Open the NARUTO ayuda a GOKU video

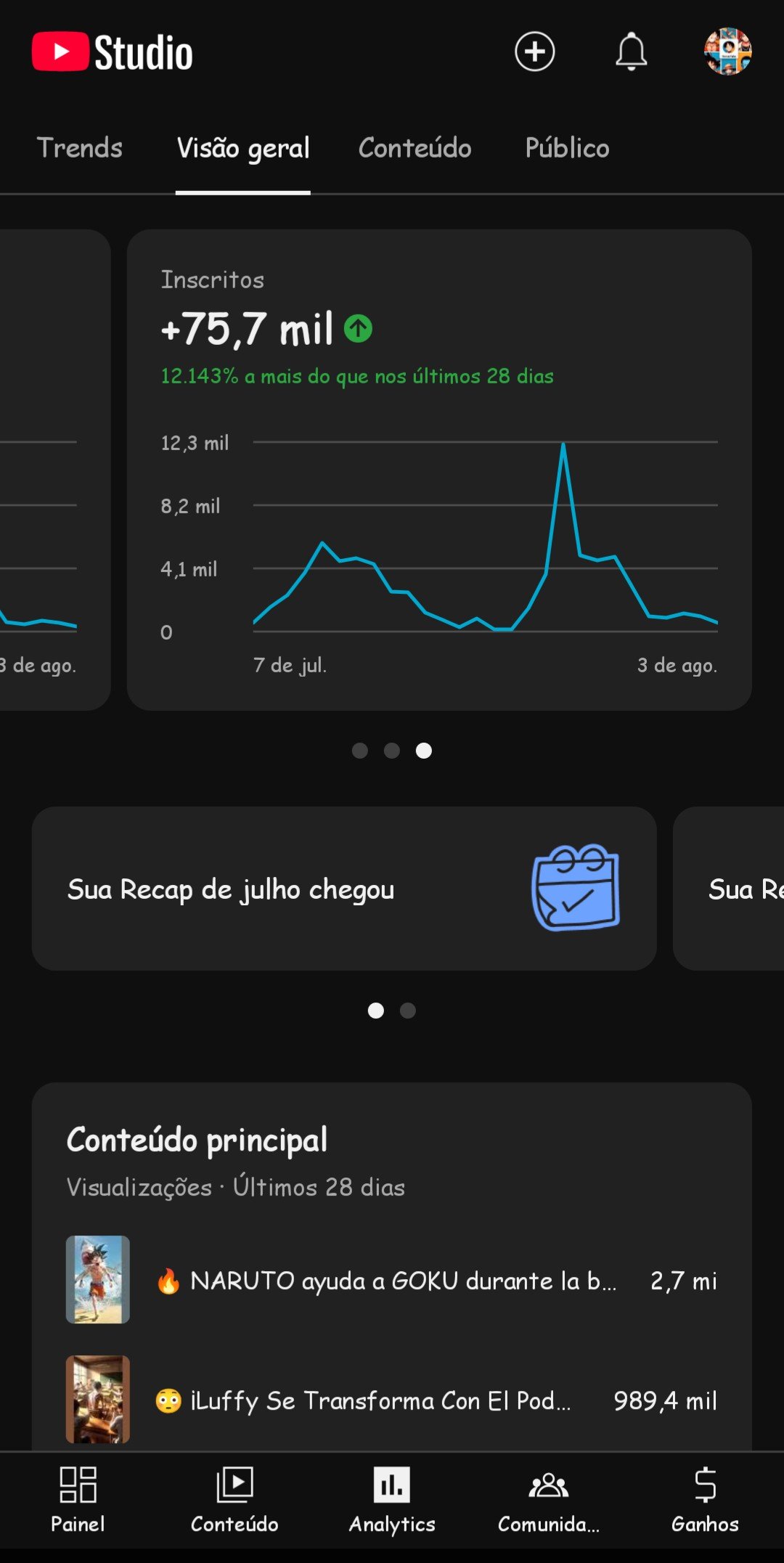[392, 1280]
